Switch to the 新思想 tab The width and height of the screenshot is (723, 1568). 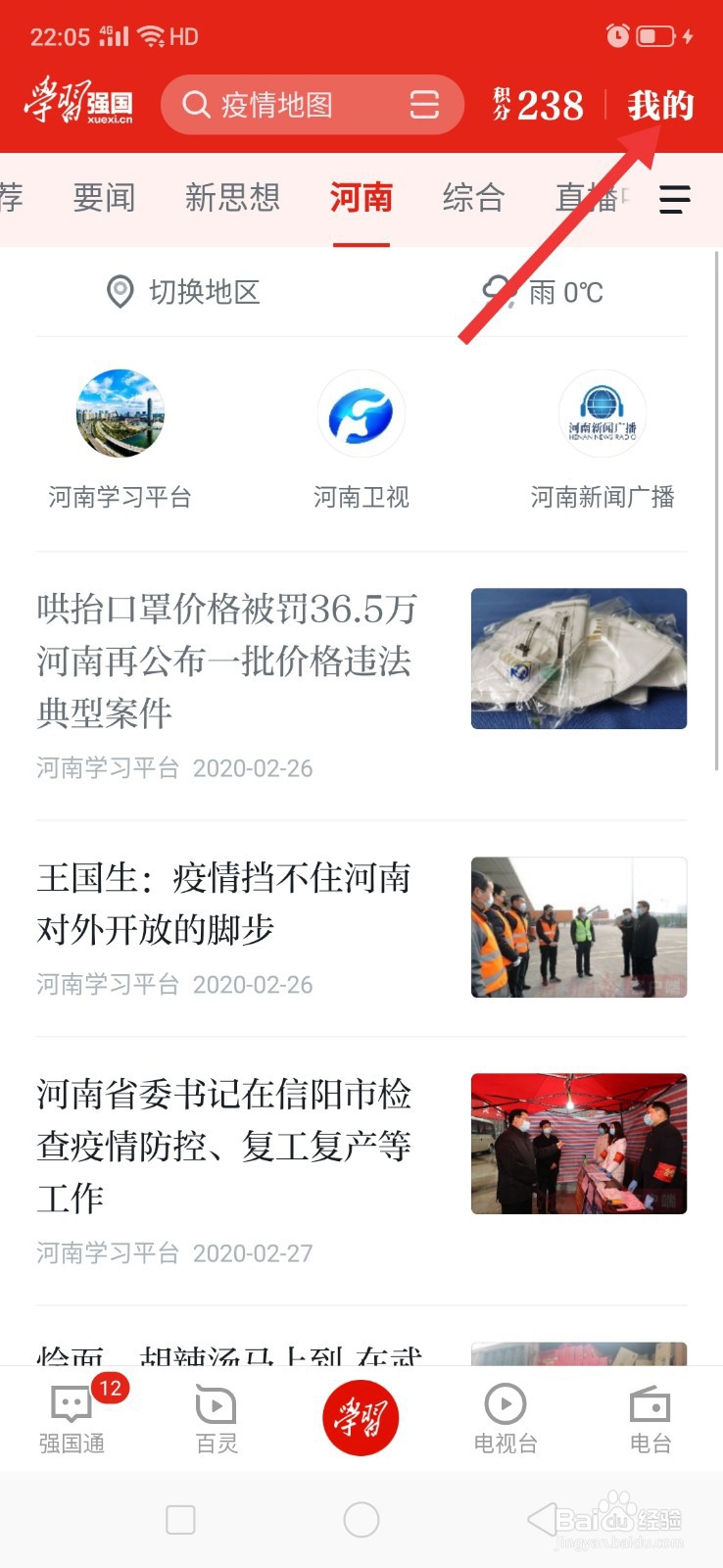(x=233, y=198)
